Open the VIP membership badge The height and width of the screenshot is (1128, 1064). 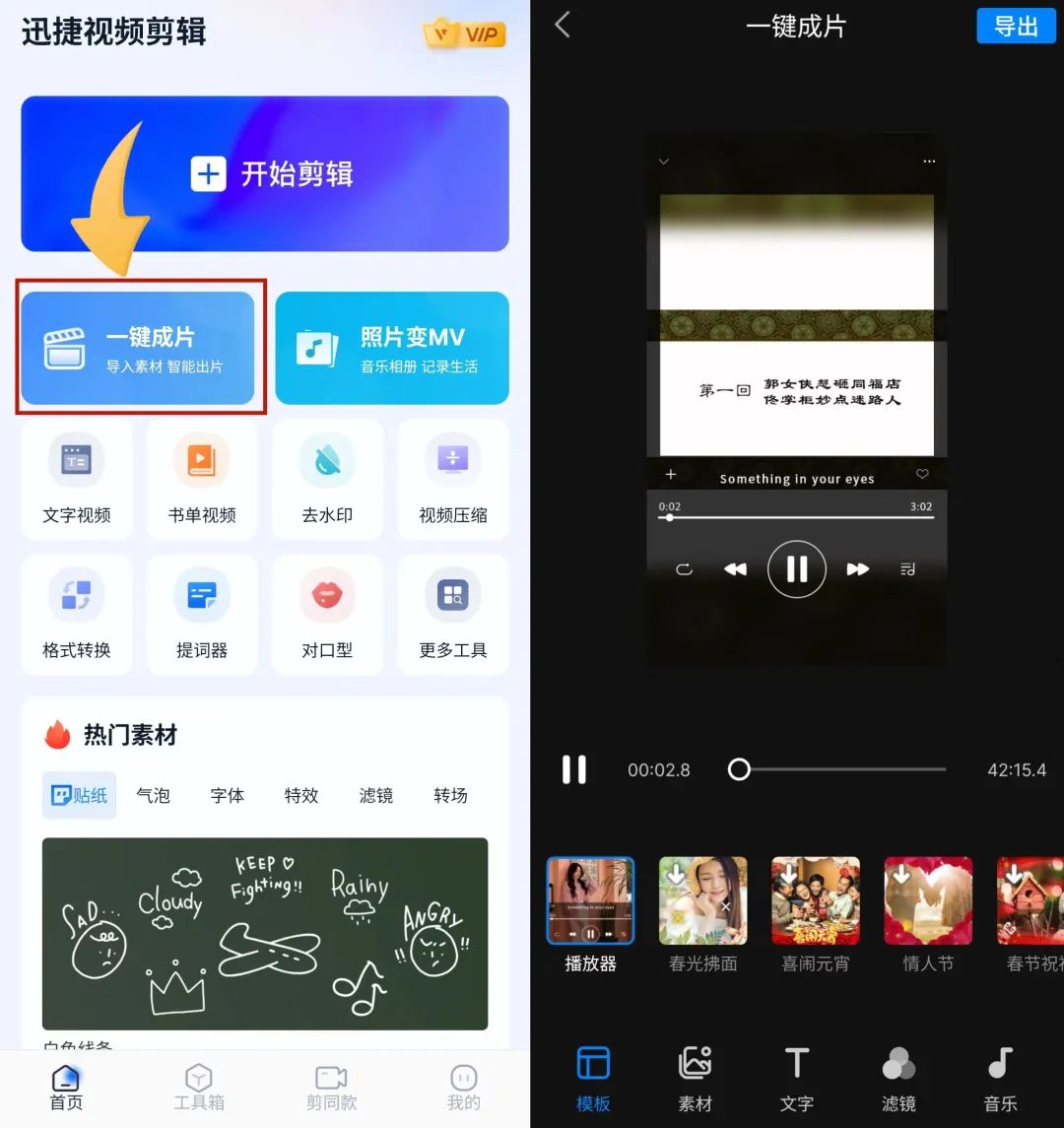click(x=465, y=35)
